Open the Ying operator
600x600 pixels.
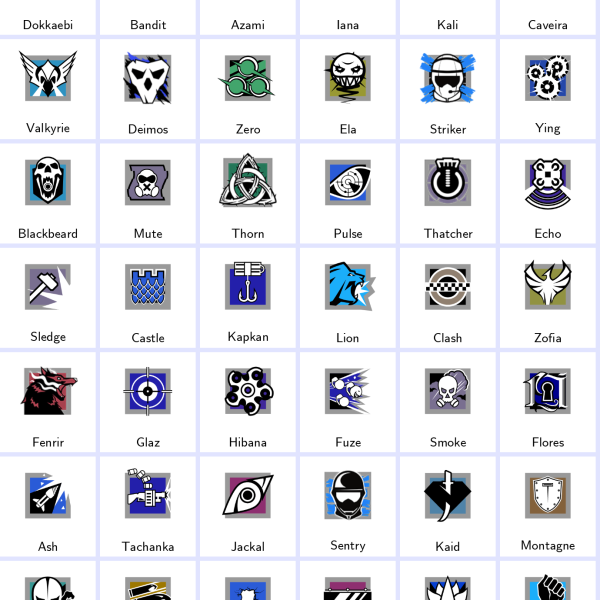click(x=548, y=78)
